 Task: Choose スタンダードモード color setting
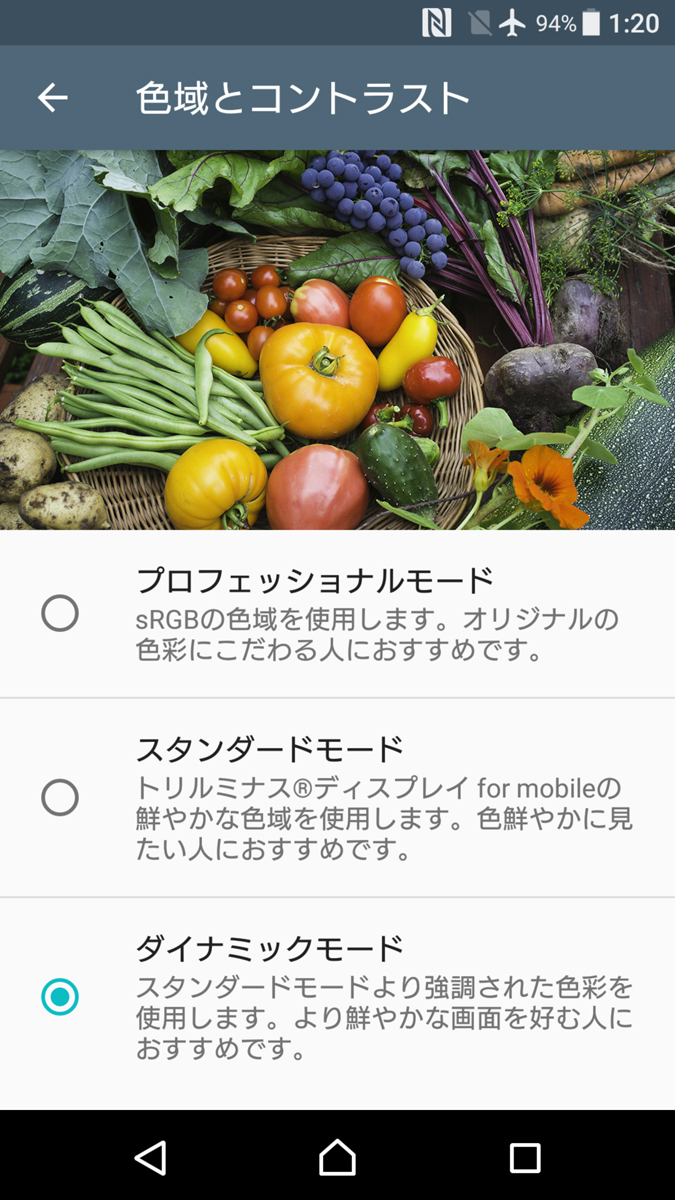click(x=60, y=797)
